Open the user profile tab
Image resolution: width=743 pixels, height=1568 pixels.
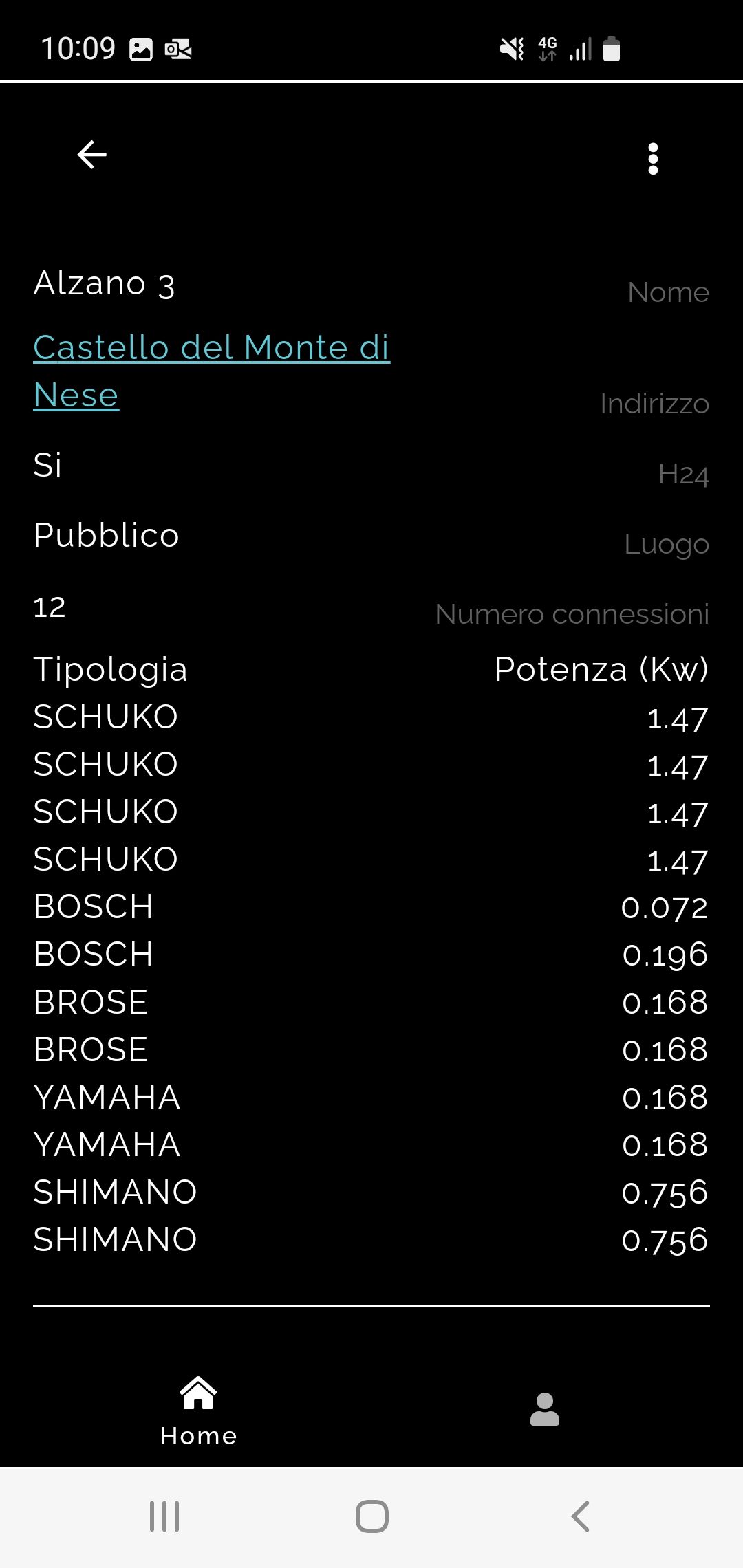tap(545, 1410)
